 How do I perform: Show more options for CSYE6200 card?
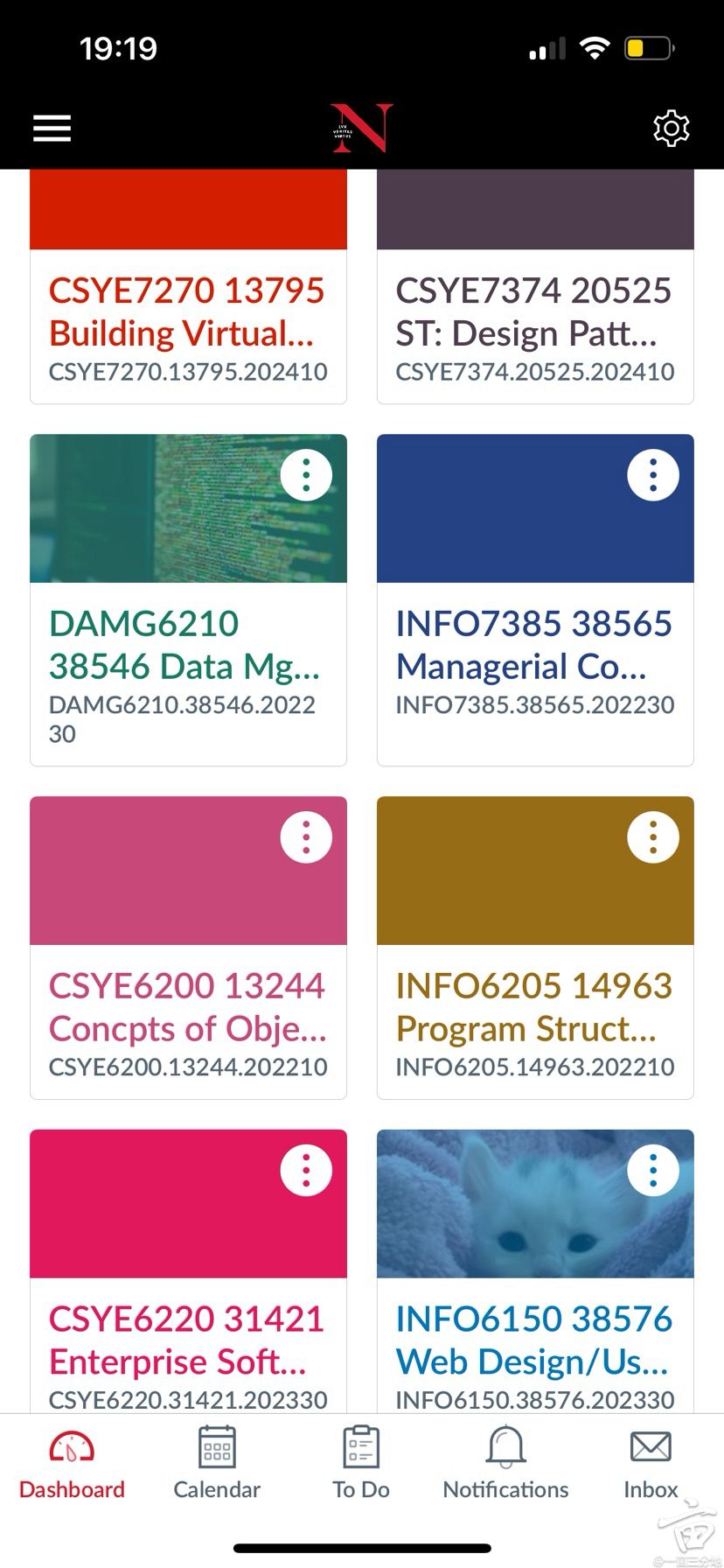[306, 837]
